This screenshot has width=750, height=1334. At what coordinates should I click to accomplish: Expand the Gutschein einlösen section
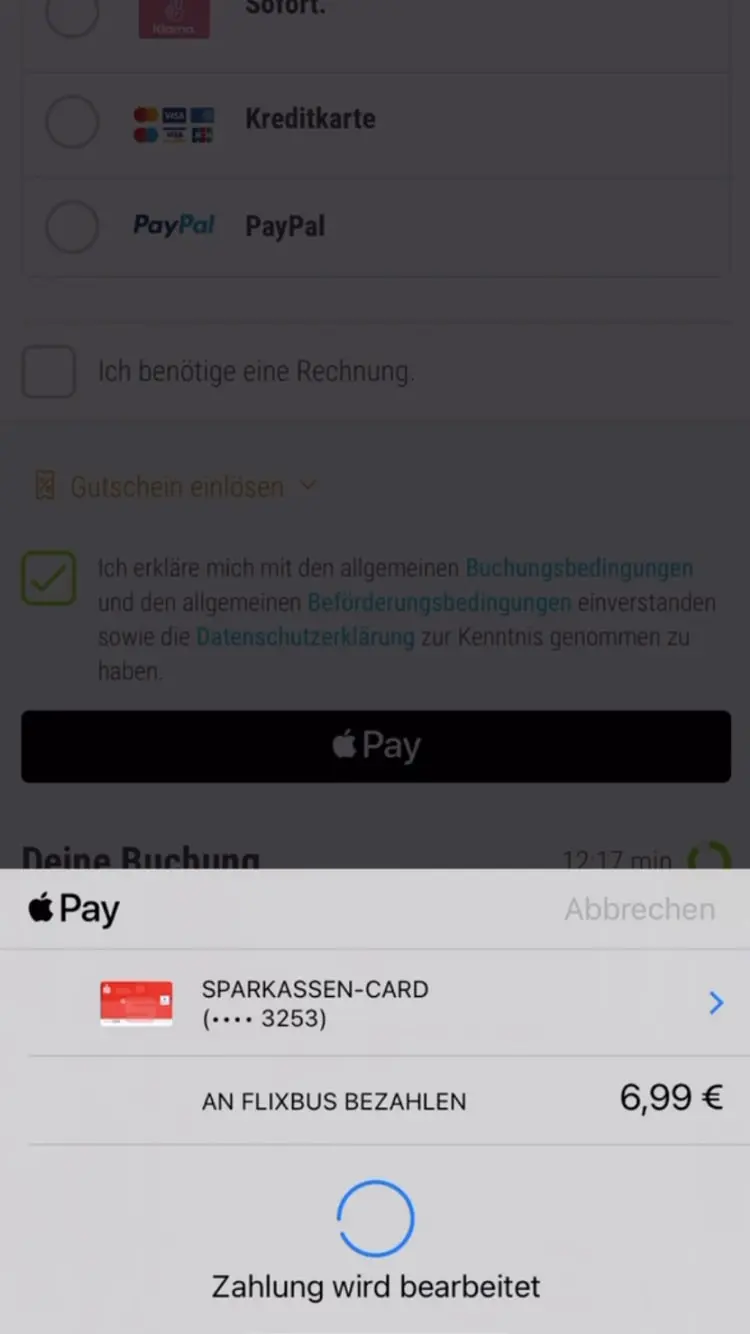pyautogui.click(x=176, y=487)
